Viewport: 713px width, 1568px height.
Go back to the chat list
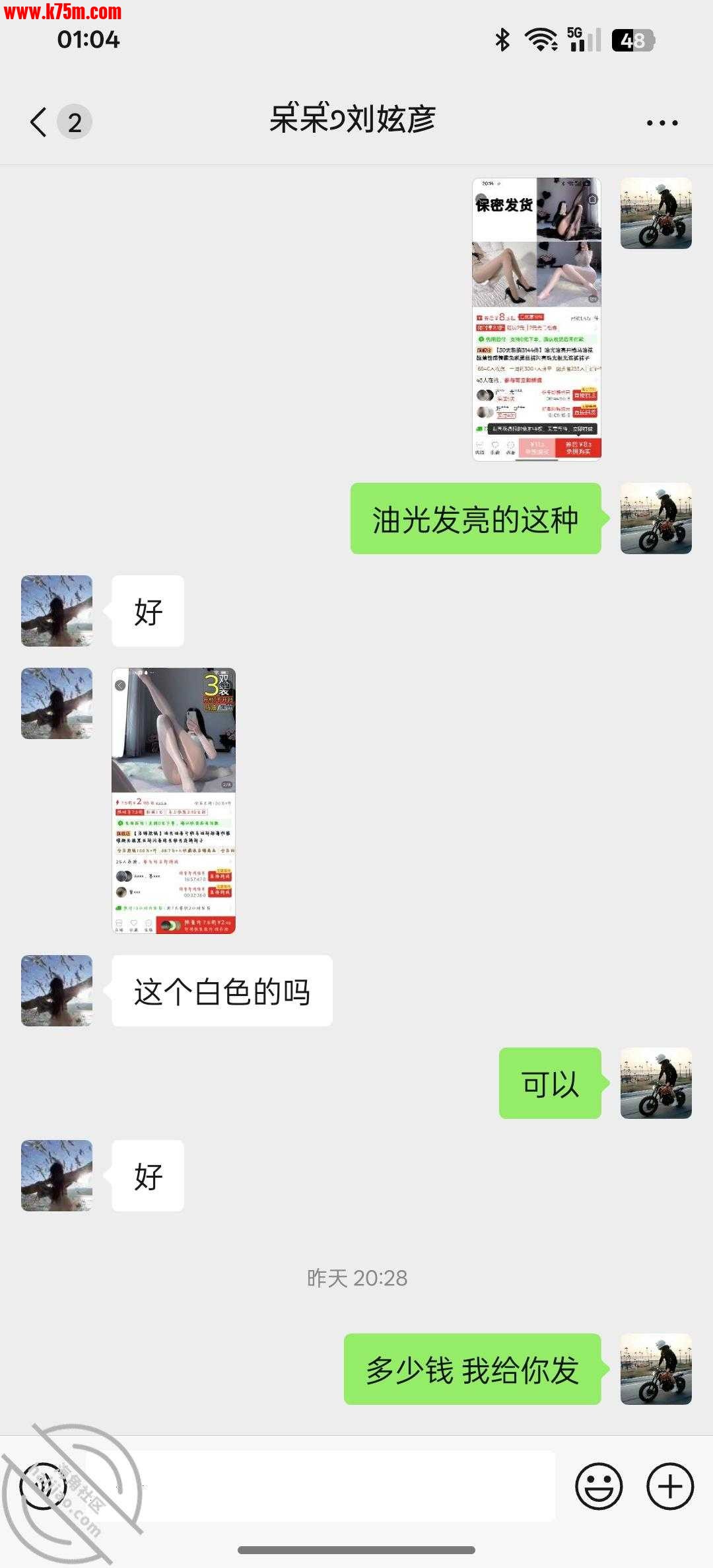(40, 122)
